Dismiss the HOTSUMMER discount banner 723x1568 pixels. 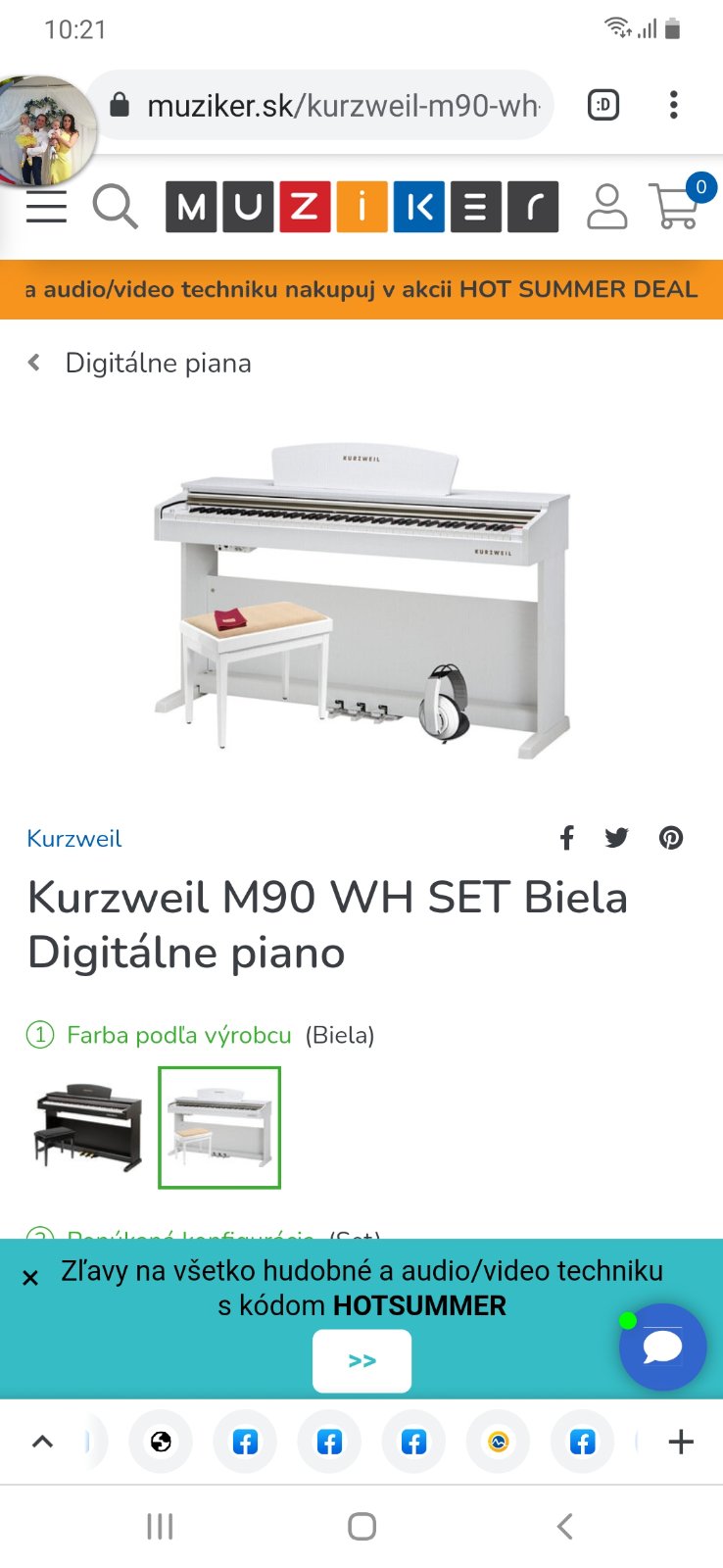coord(30,1278)
